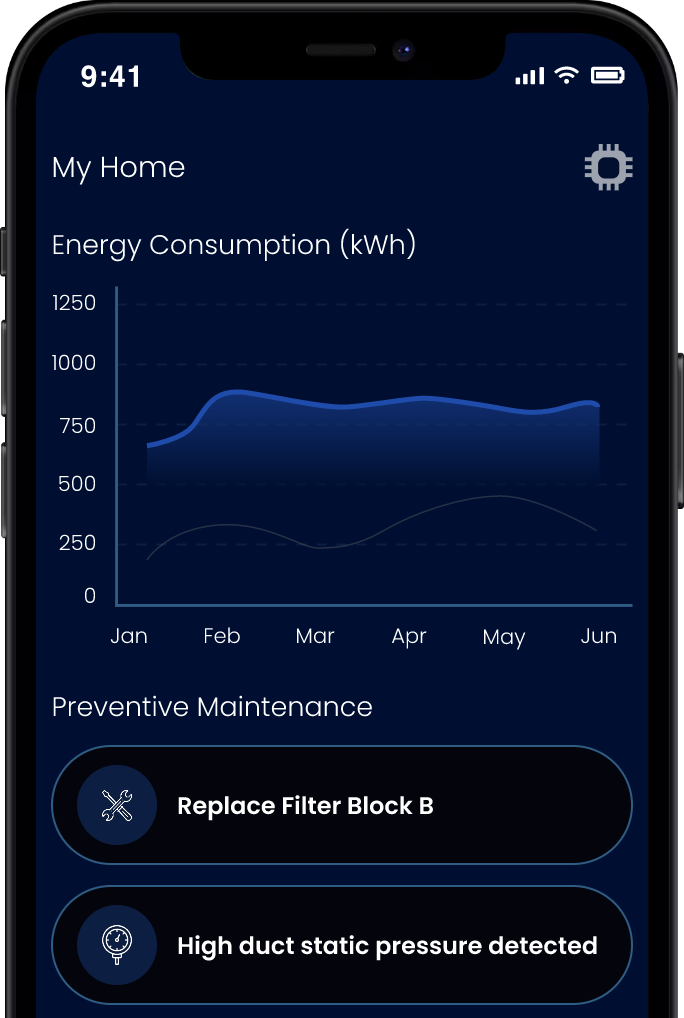Screen dimensions: 684x1018
Task: View High duct static pressure alert
Action: click(341, 944)
